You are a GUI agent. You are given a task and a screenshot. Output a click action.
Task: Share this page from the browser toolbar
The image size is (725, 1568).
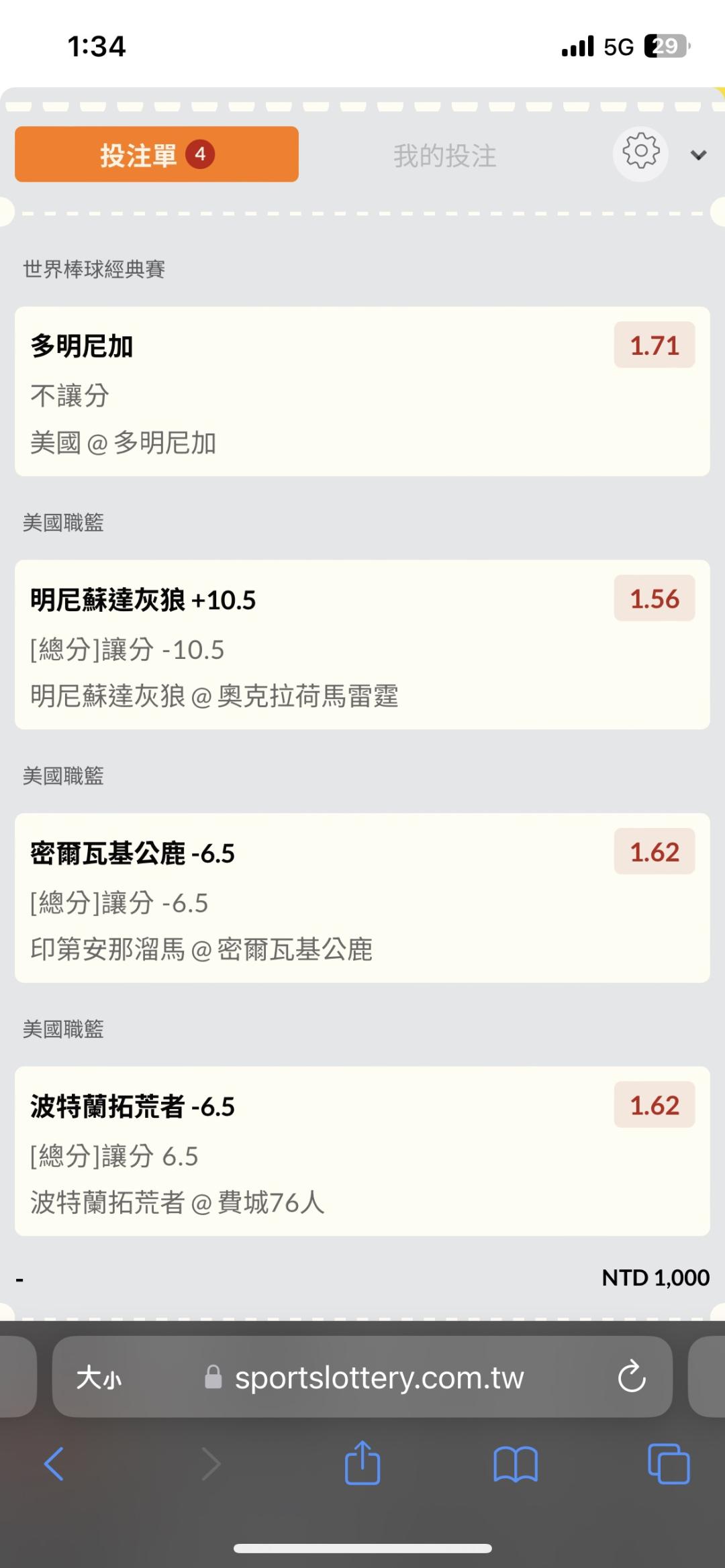362,1463
